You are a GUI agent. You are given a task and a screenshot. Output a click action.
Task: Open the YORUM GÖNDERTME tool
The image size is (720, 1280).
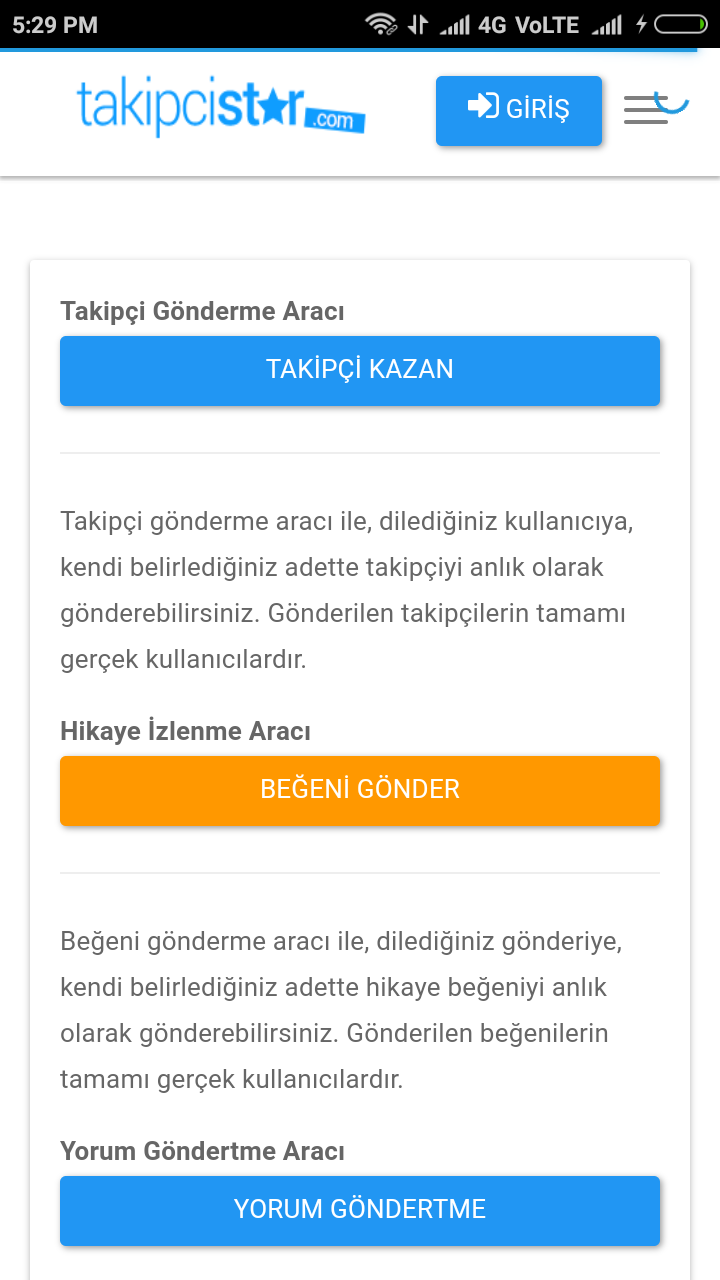pos(360,1210)
